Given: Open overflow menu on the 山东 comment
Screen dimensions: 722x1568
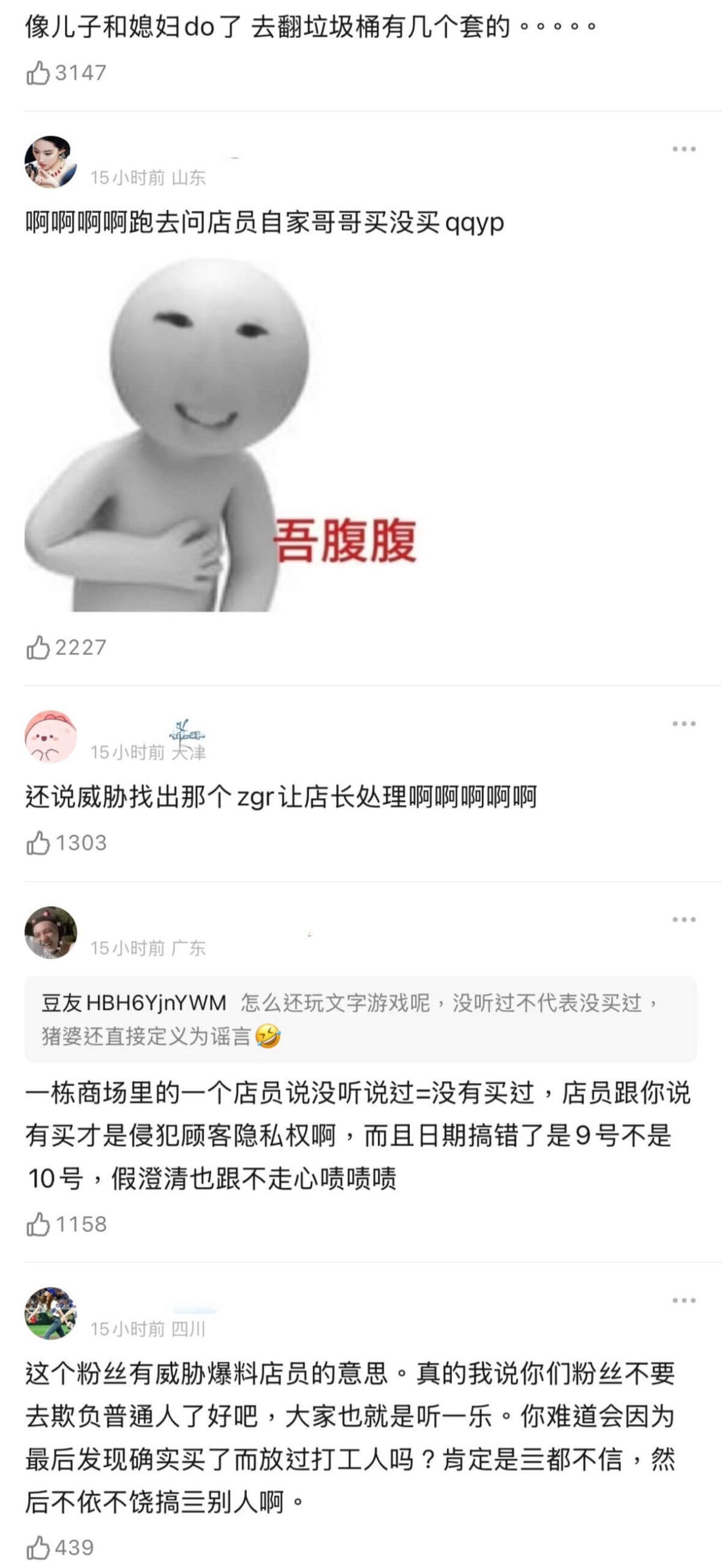Looking at the screenshot, I should [x=683, y=149].
